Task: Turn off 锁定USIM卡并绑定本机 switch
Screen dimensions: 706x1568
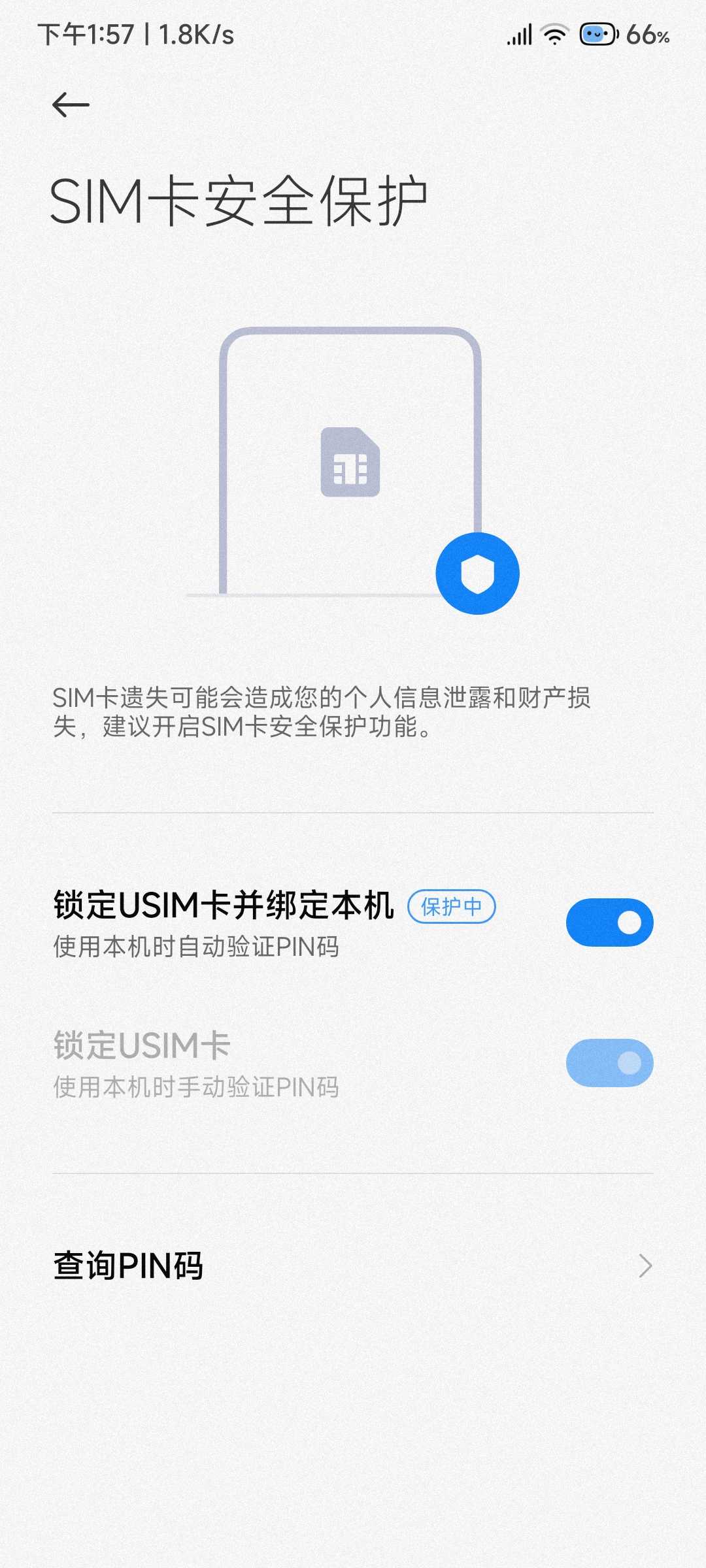Action: (x=609, y=923)
